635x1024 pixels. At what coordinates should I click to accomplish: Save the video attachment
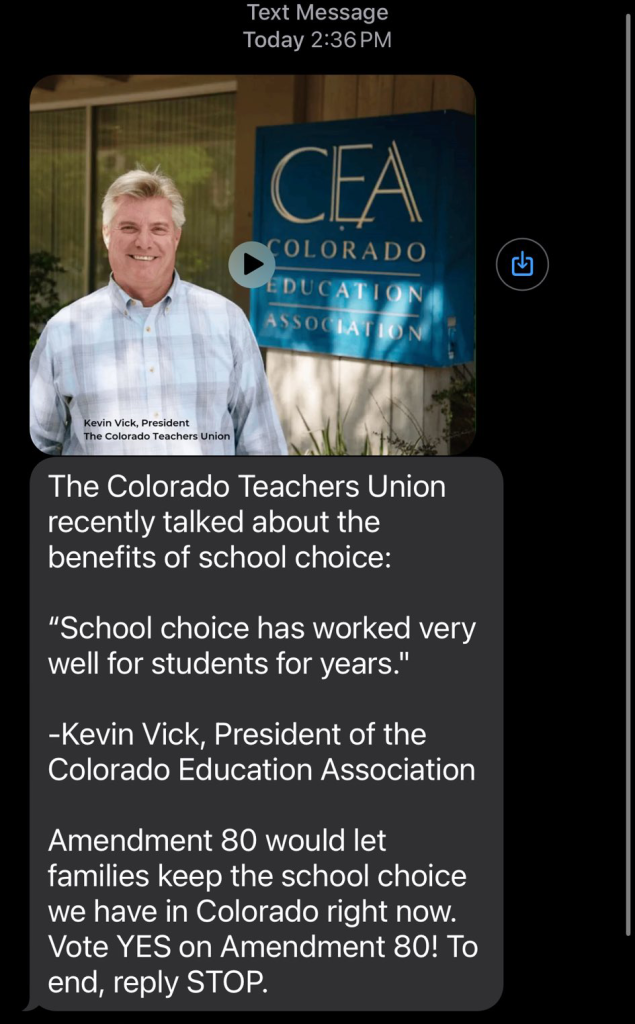[x=522, y=264]
